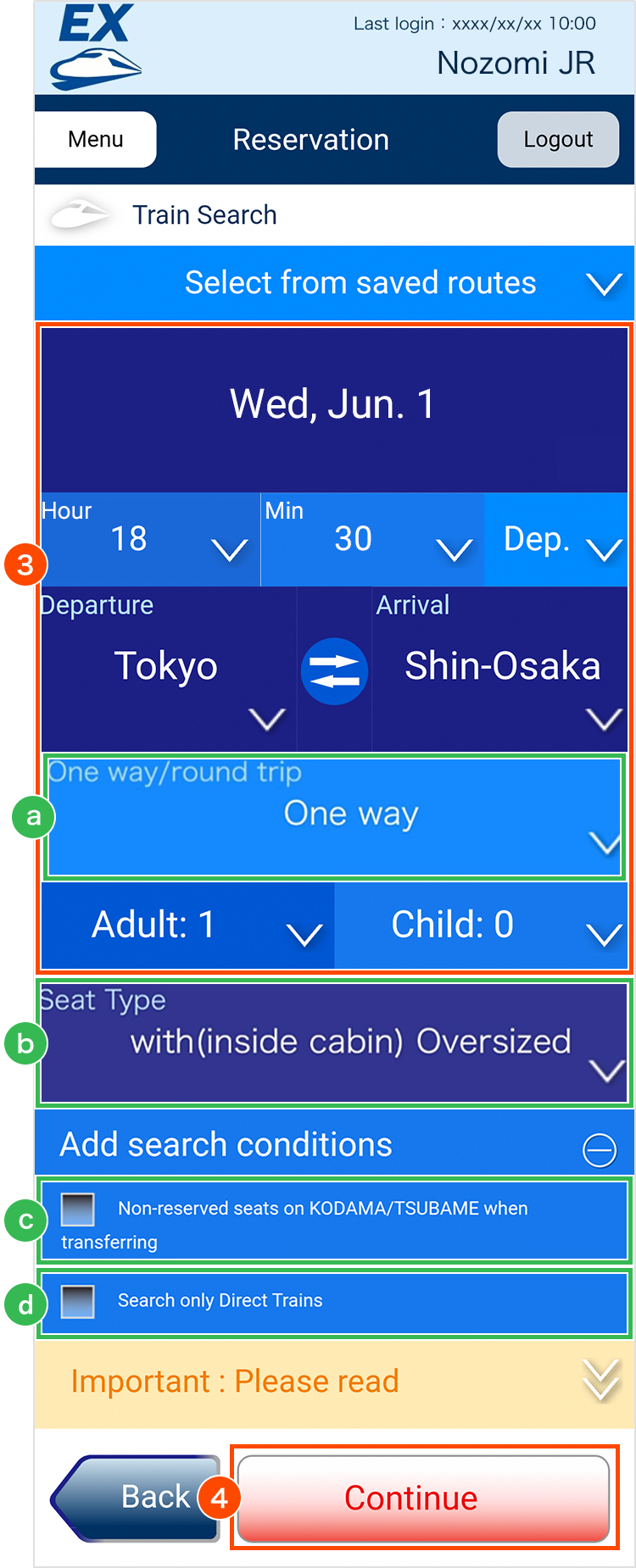Open One way/round trip selector
This screenshot has height=1568, width=636.
pos(334,816)
